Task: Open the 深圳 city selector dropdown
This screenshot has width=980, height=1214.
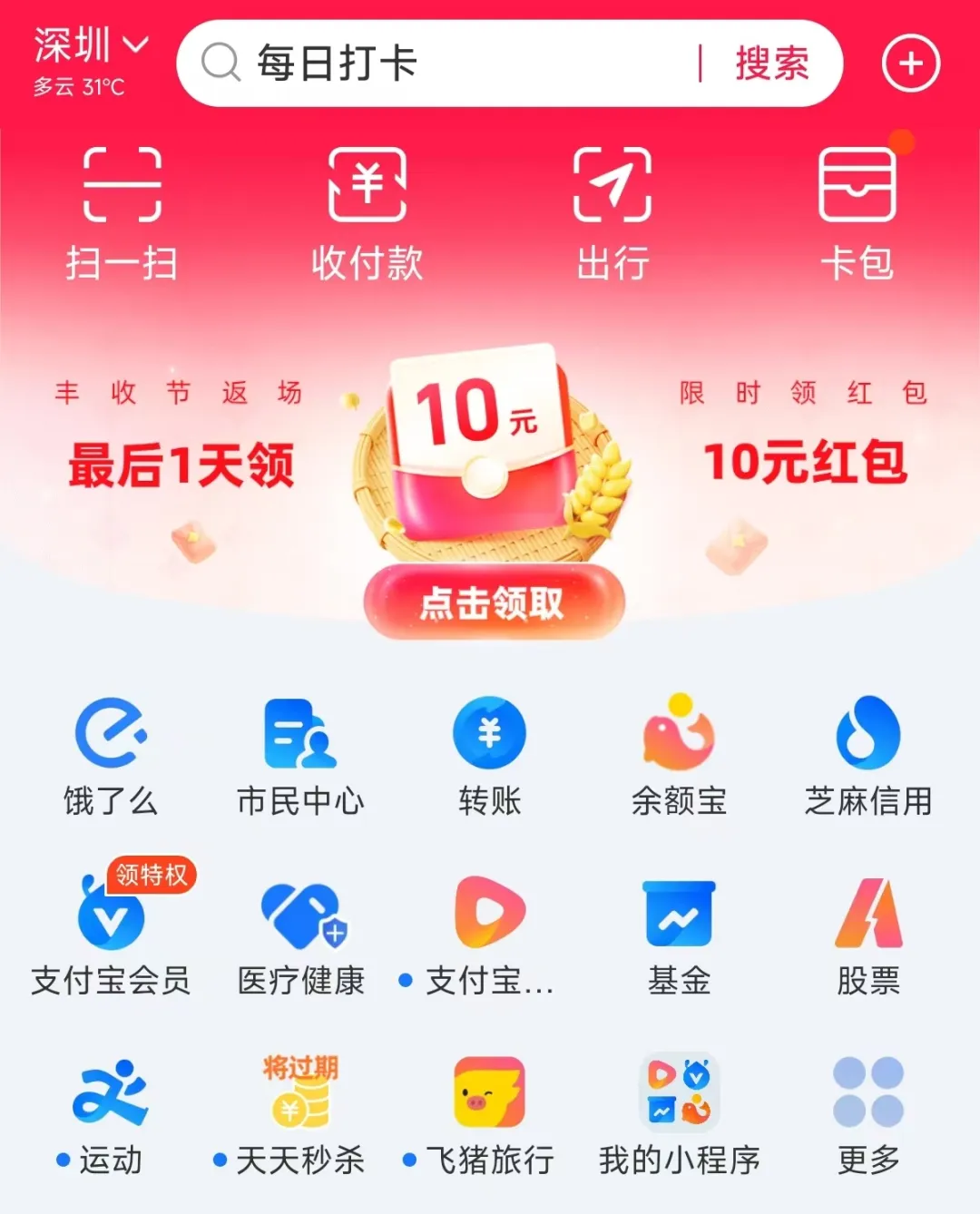Action: pos(91,47)
